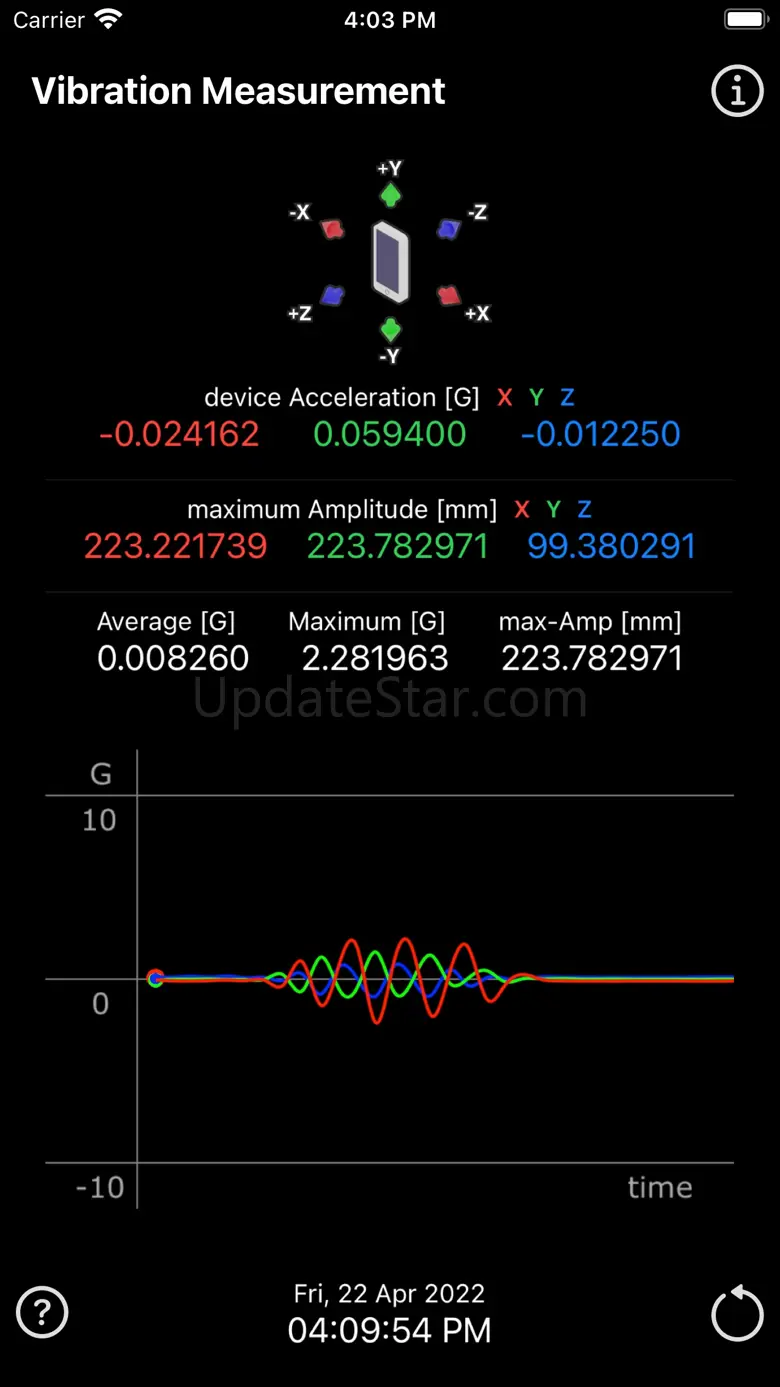
Task: Open the help question mark
Action: click(42, 1311)
